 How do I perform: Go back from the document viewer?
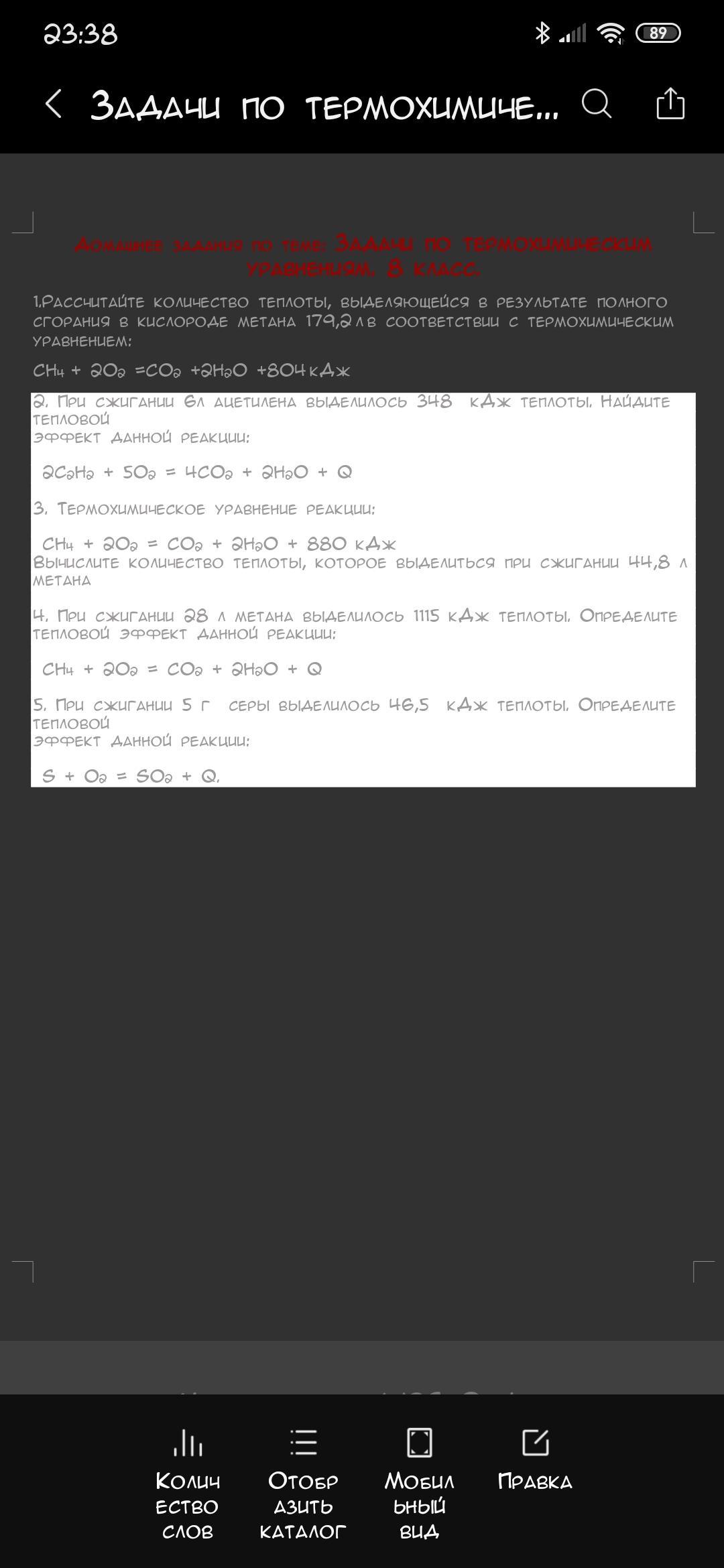[54, 105]
